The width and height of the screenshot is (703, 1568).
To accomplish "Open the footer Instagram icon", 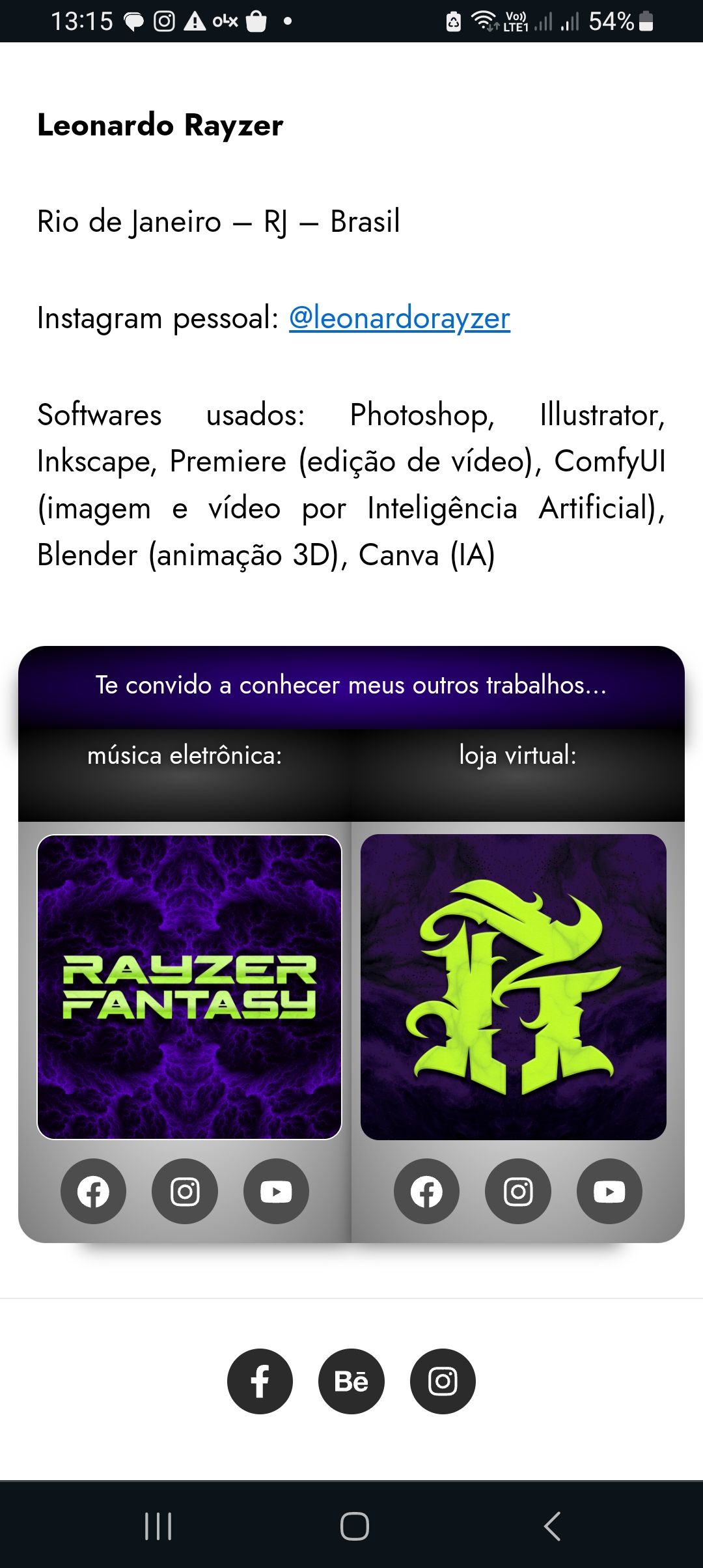I will [x=443, y=1381].
